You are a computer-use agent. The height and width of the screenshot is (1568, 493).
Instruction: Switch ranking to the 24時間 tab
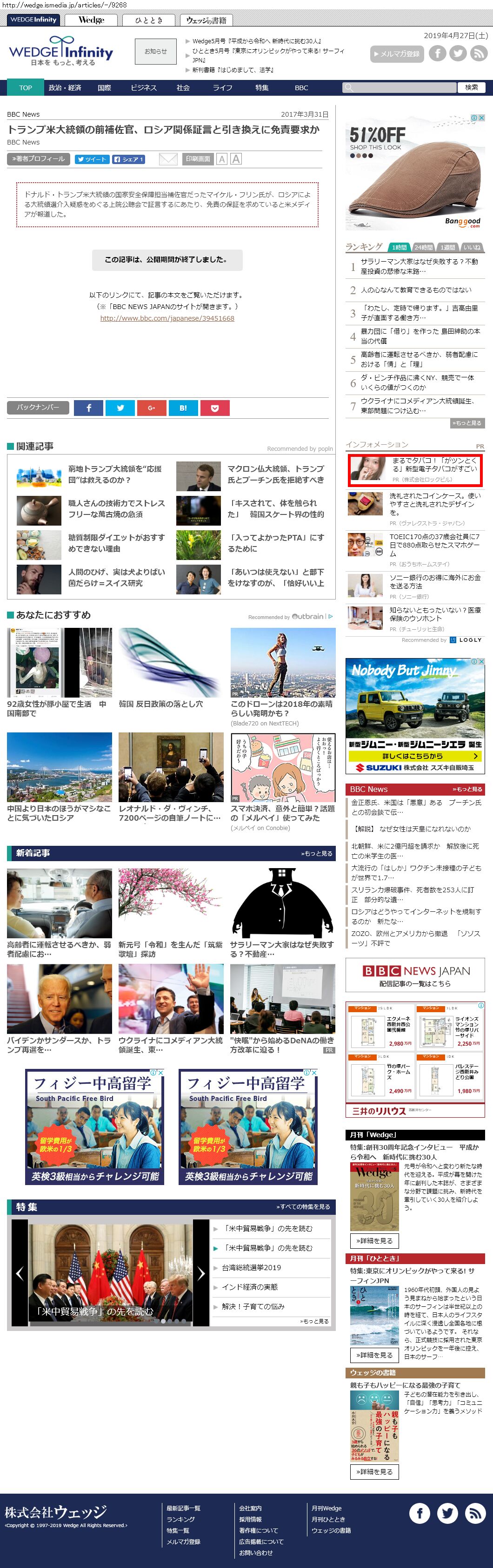tap(423, 247)
